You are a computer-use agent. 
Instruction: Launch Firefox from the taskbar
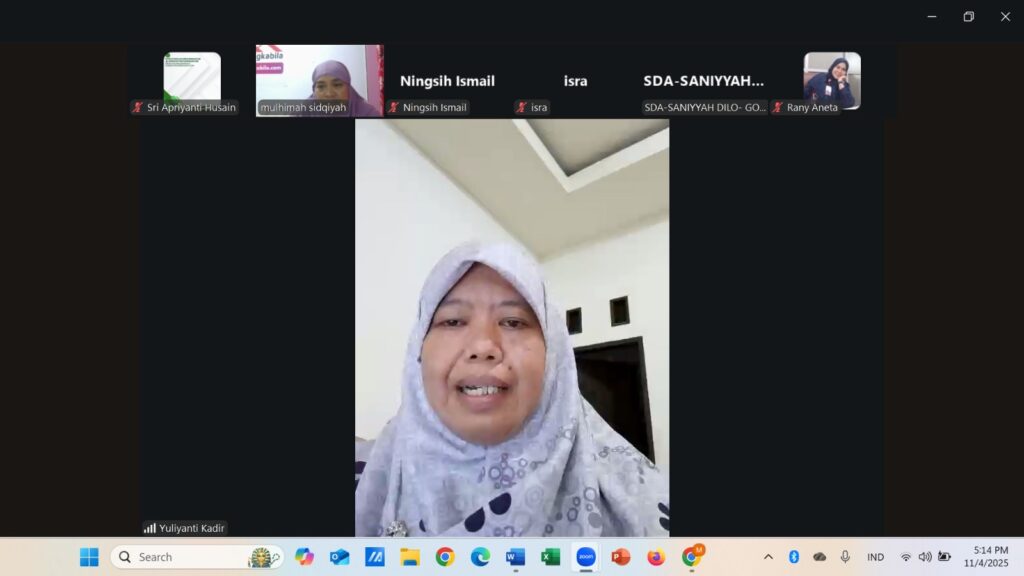click(x=656, y=557)
